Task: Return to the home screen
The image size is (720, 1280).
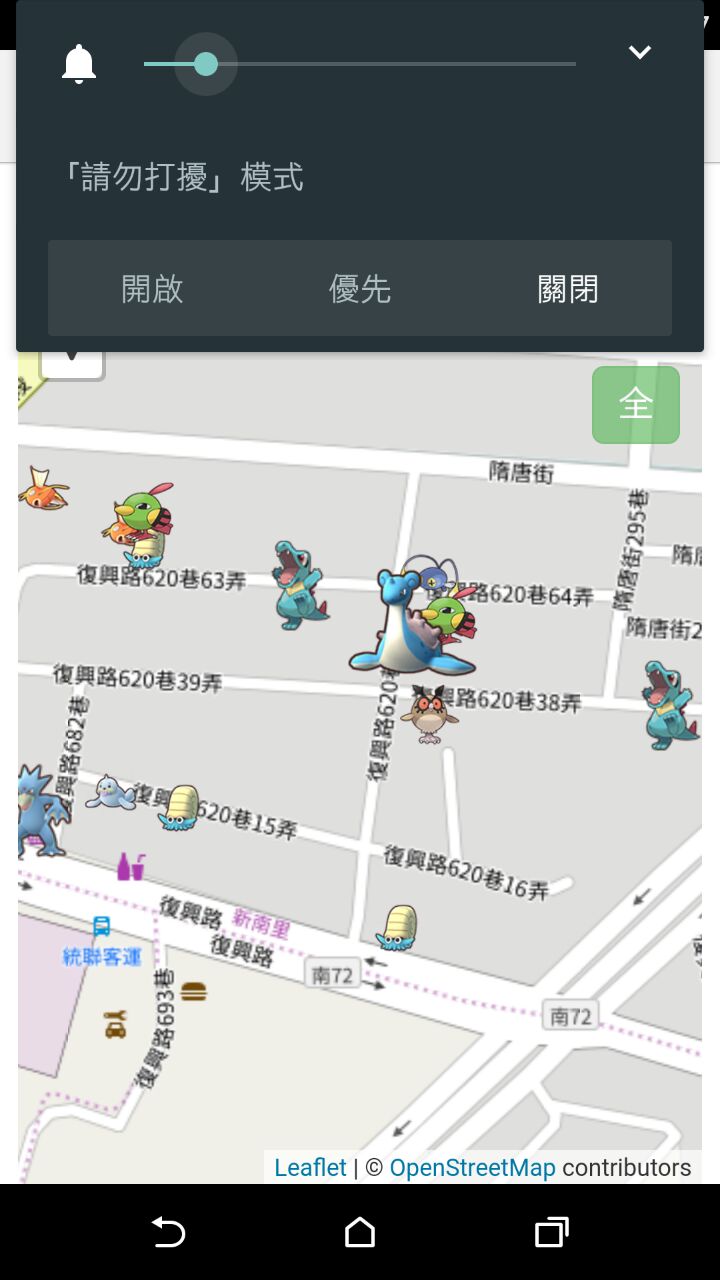Action: coord(360,1232)
